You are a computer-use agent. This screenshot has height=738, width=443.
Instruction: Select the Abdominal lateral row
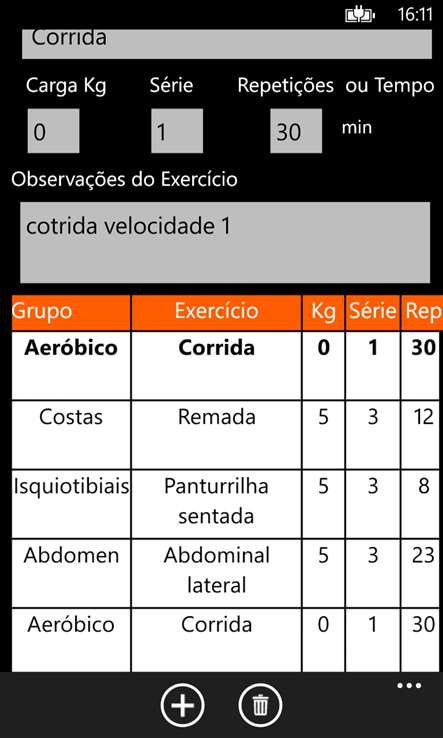click(x=227, y=573)
